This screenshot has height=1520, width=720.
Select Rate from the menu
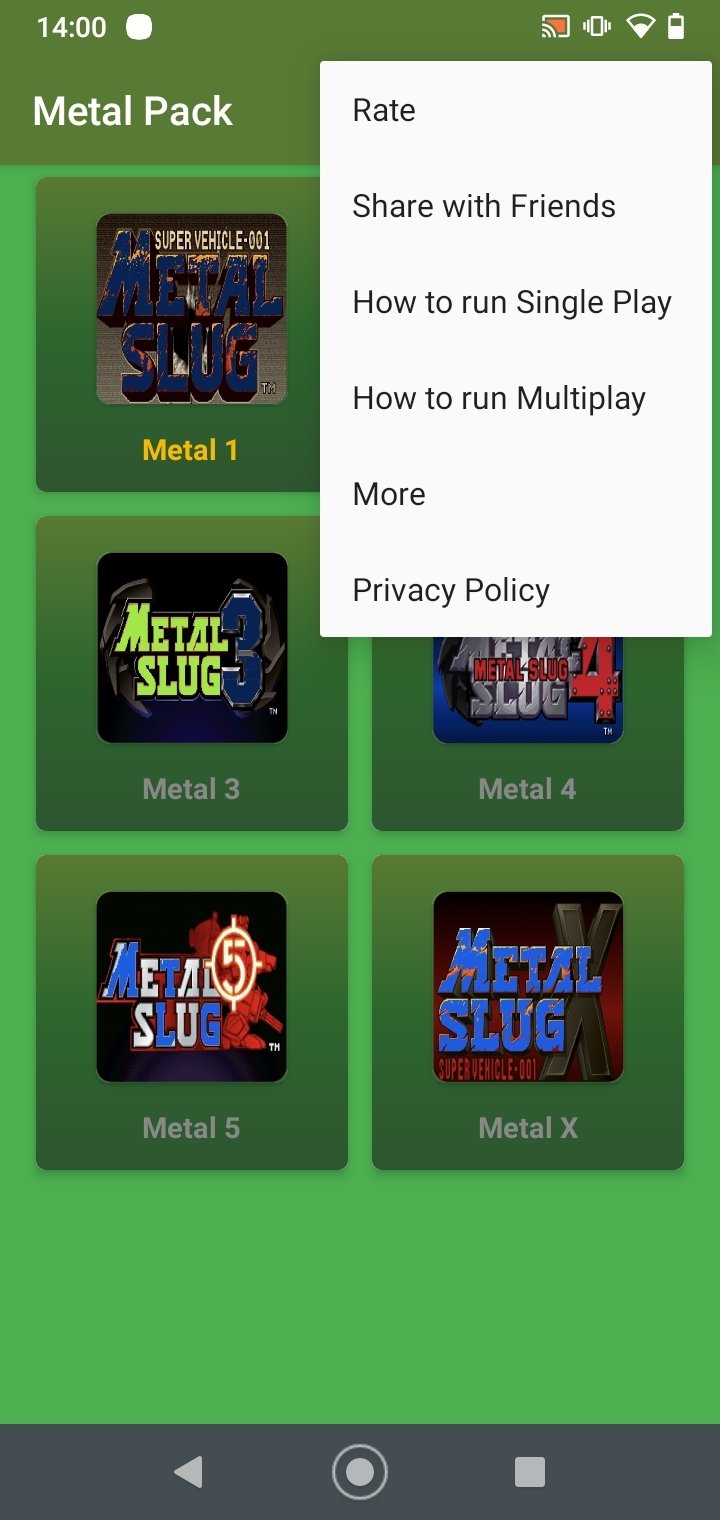pos(515,110)
